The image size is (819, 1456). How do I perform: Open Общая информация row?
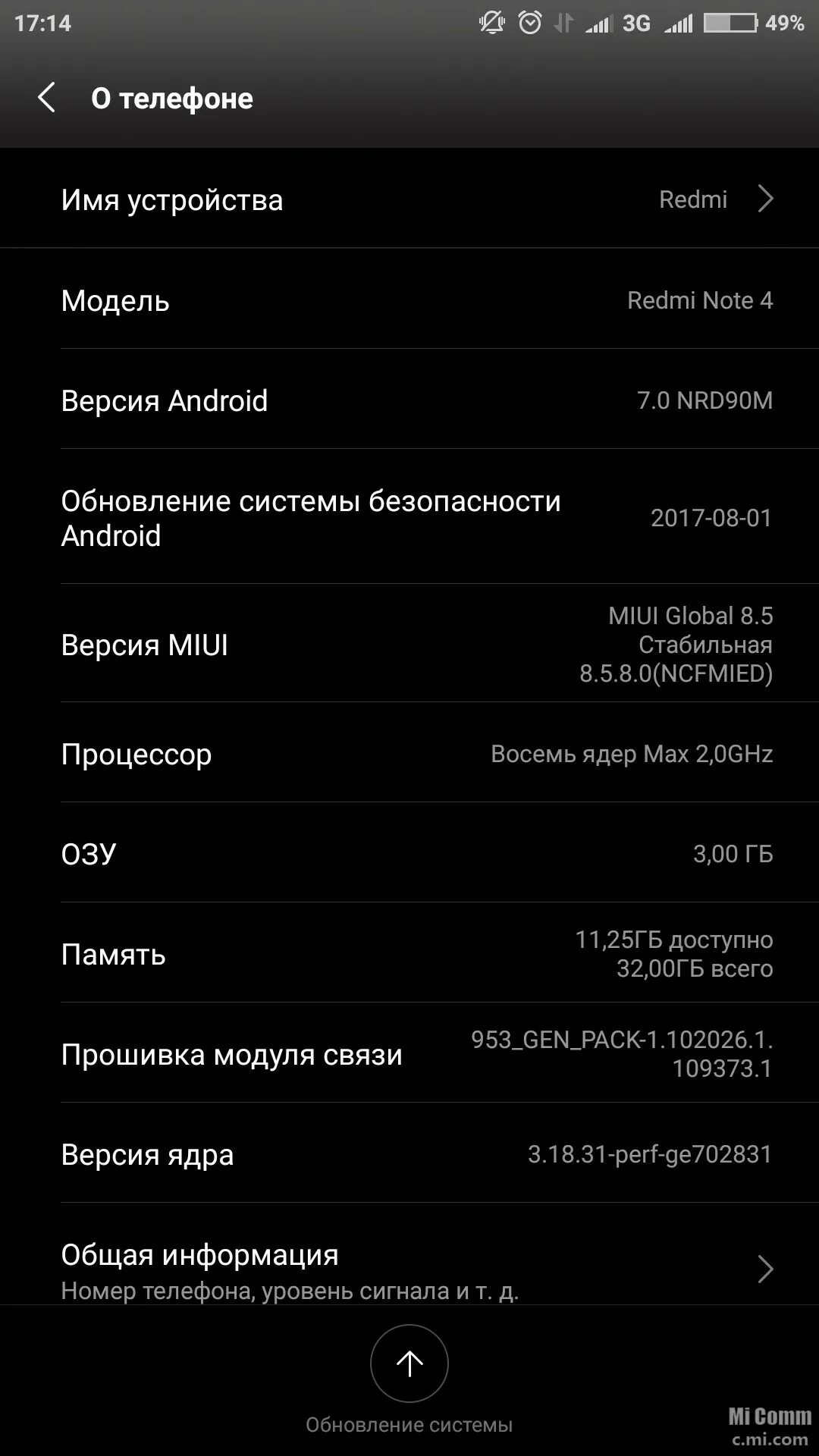coord(409,1269)
